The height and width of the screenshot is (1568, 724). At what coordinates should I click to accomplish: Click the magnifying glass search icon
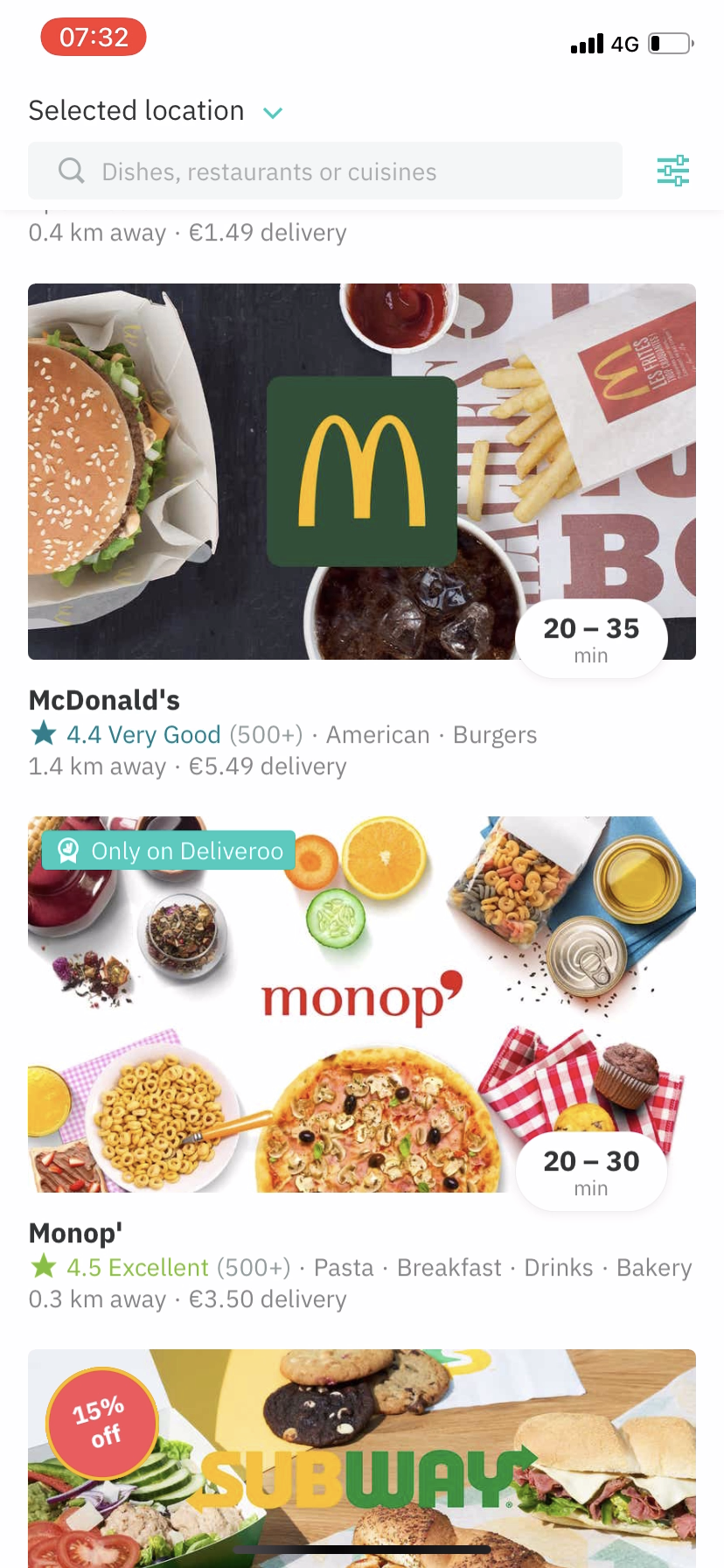[x=71, y=171]
